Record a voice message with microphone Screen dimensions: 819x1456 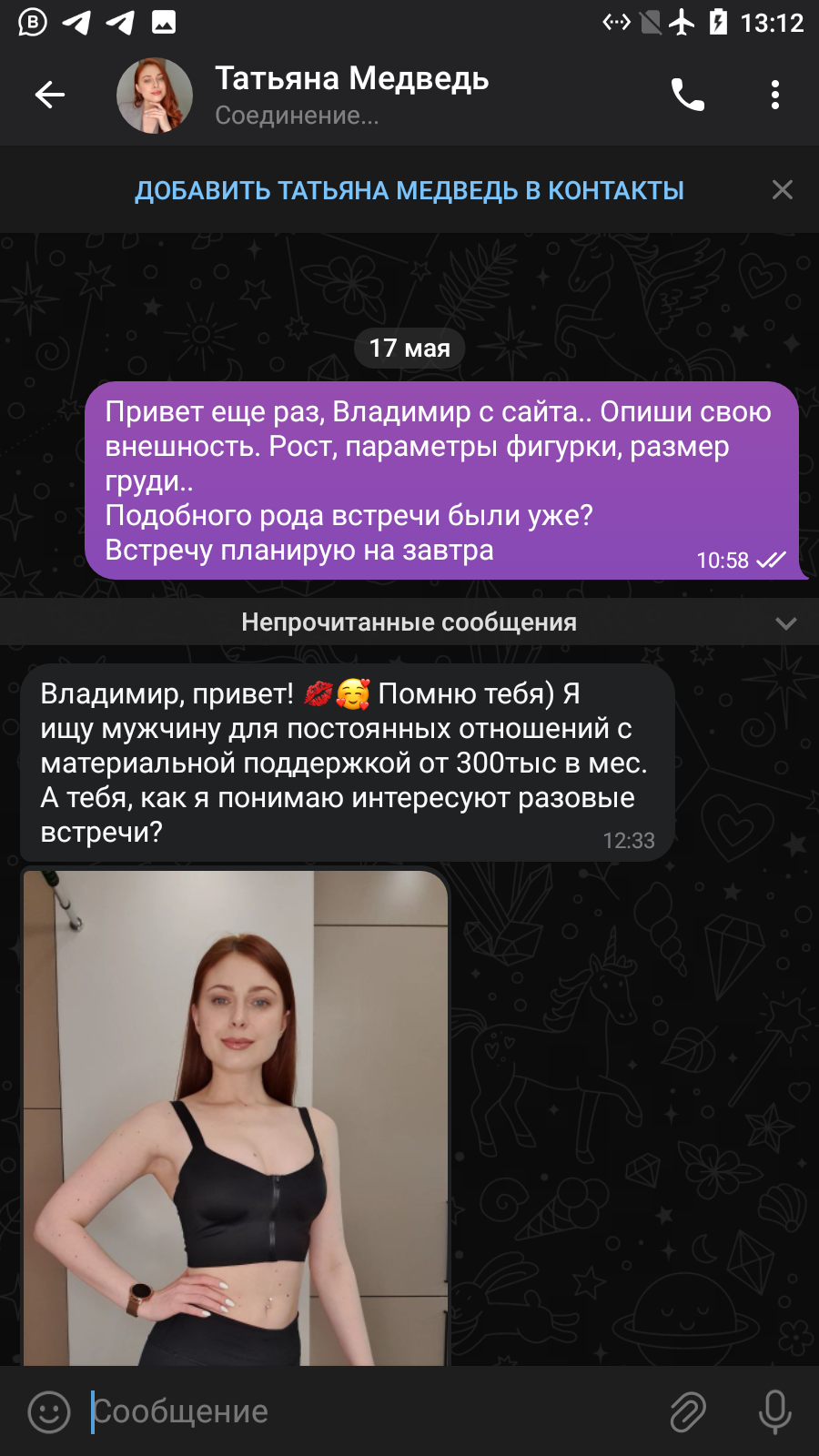775,1412
